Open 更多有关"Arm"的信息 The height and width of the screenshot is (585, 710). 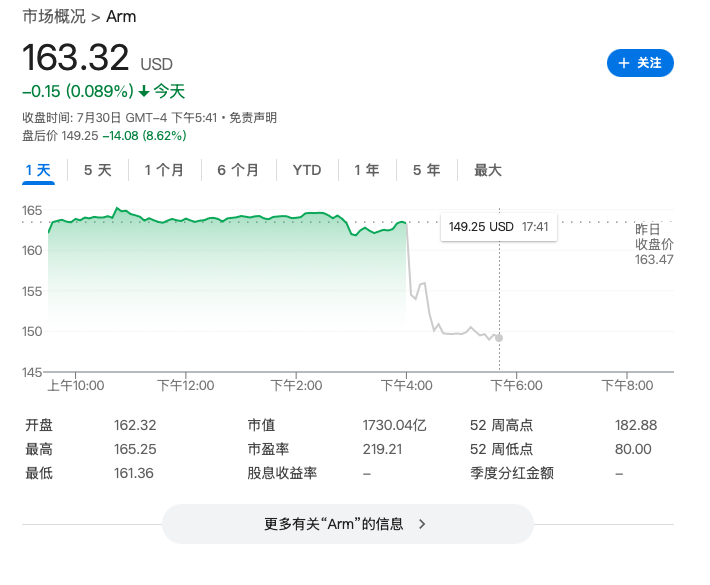coord(347,524)
